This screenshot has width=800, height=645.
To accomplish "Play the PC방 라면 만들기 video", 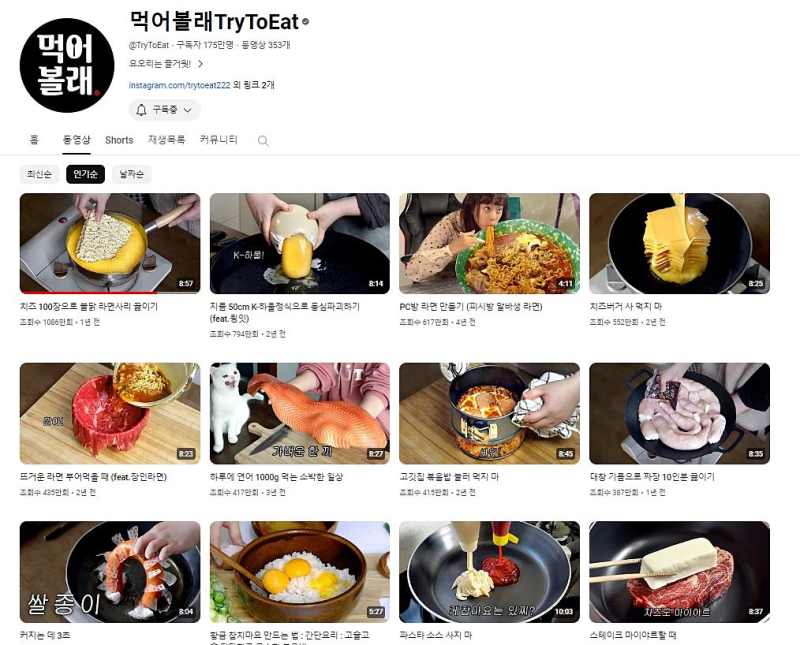I will (489, 243).
